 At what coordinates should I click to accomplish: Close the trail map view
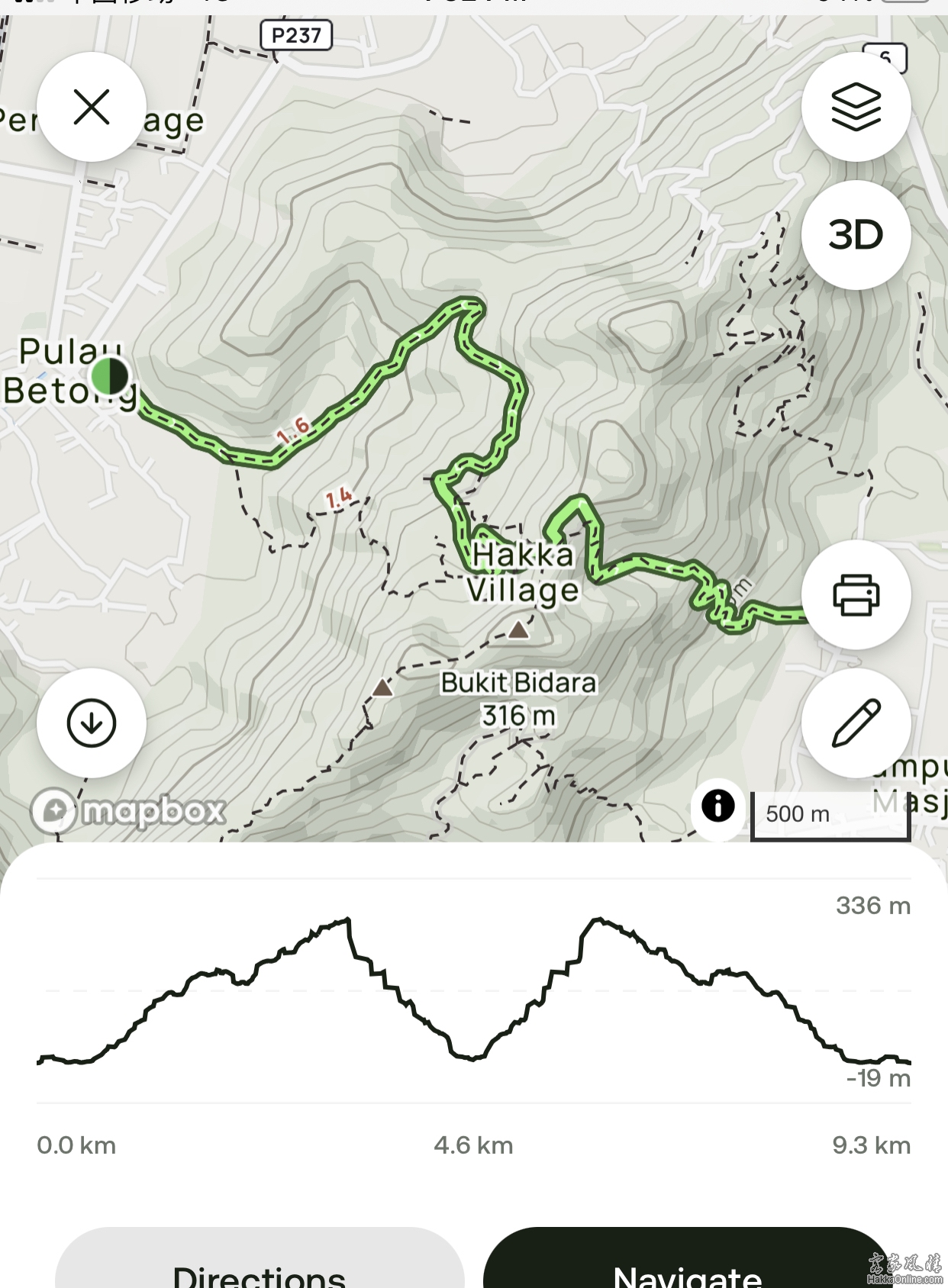point(92,107)
